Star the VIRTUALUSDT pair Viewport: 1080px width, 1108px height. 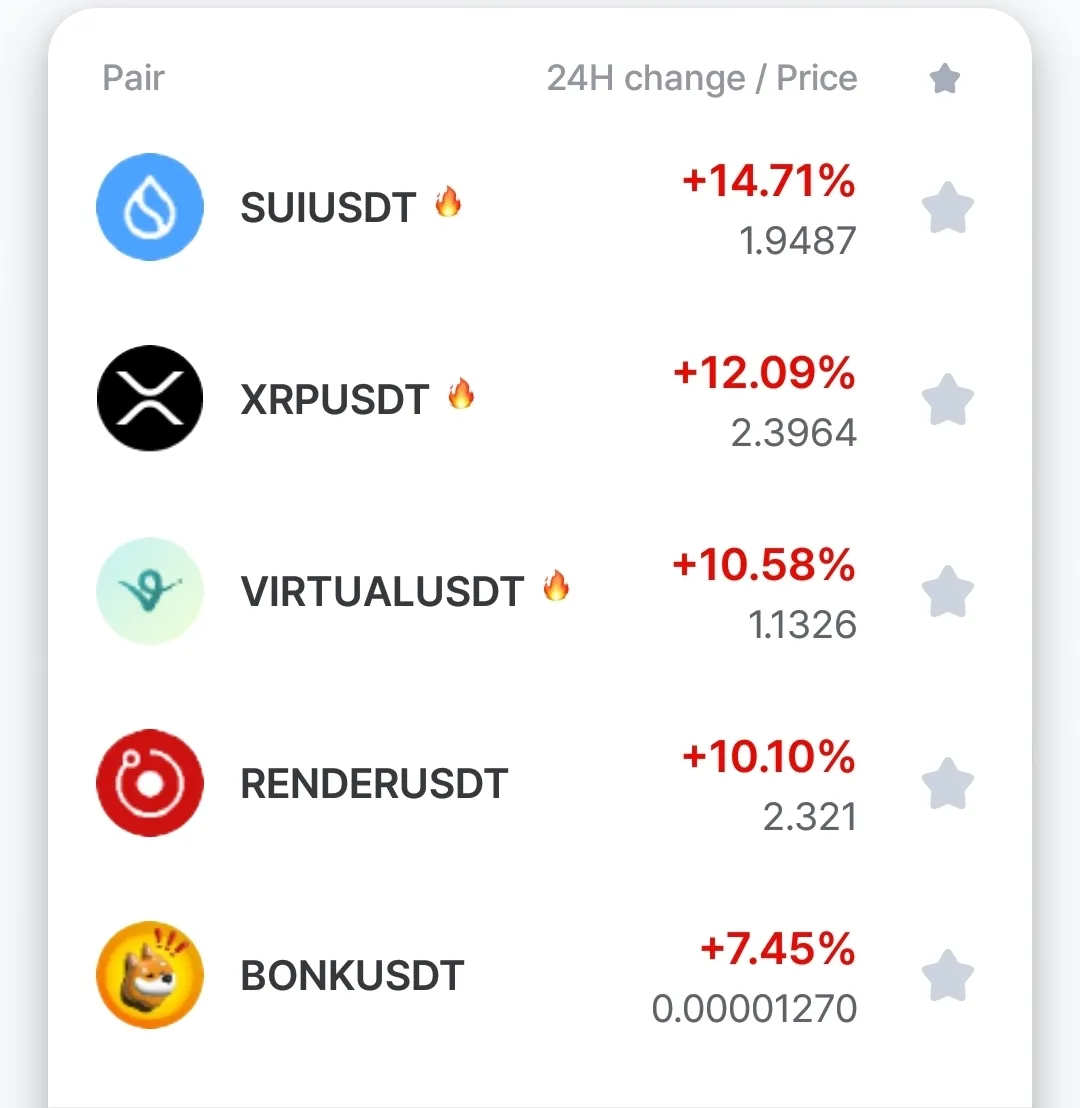click(x=946, y=592)
